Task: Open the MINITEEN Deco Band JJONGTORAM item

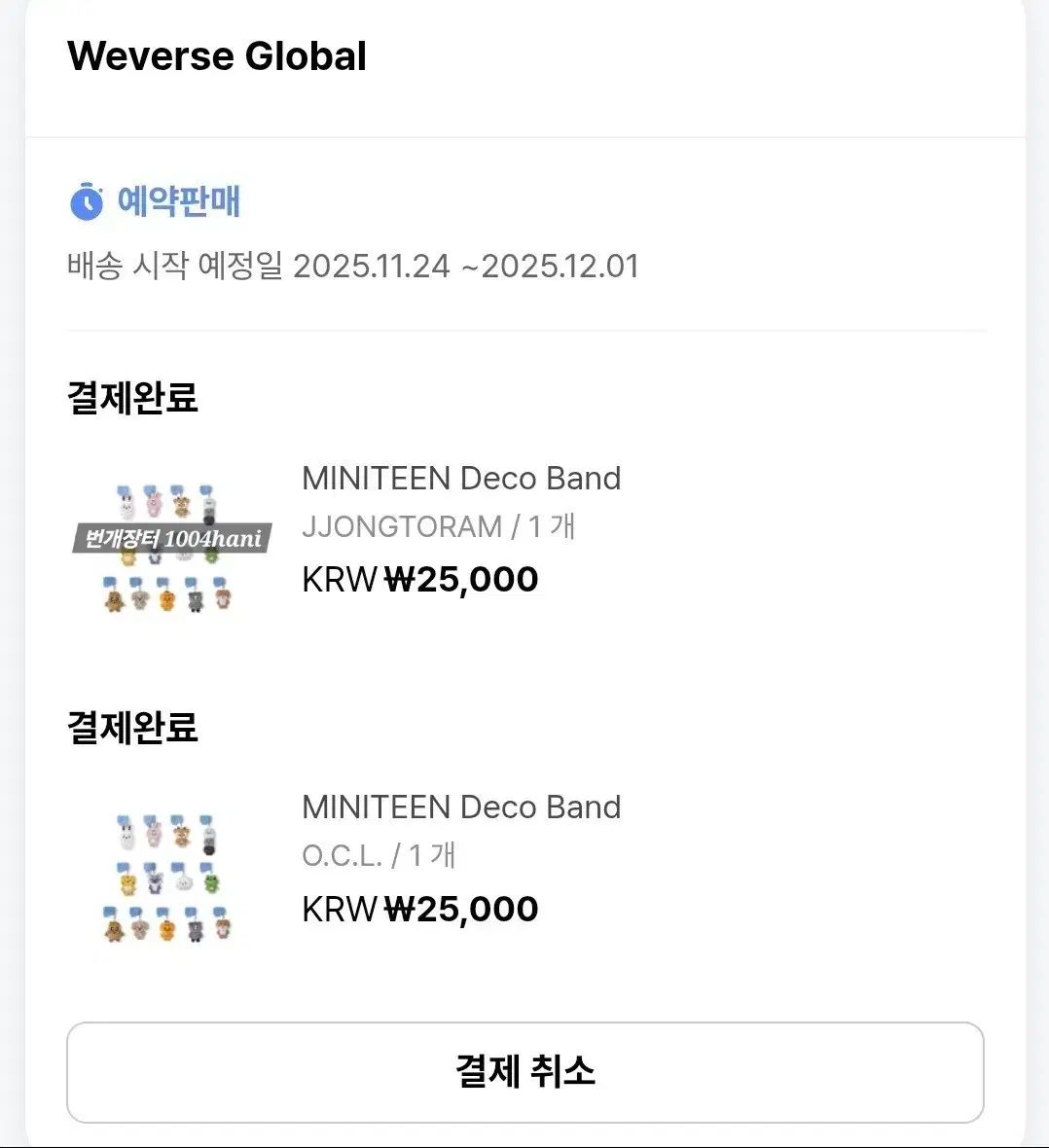Action: click(461, 479)
